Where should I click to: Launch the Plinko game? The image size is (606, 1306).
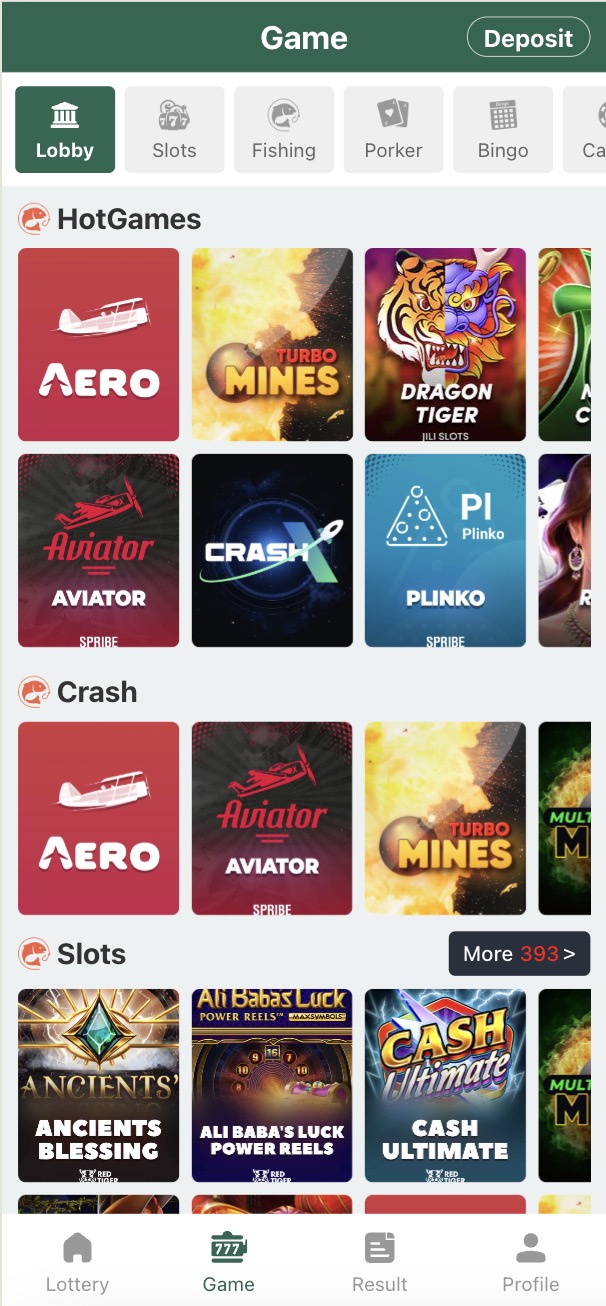(445, 550)
